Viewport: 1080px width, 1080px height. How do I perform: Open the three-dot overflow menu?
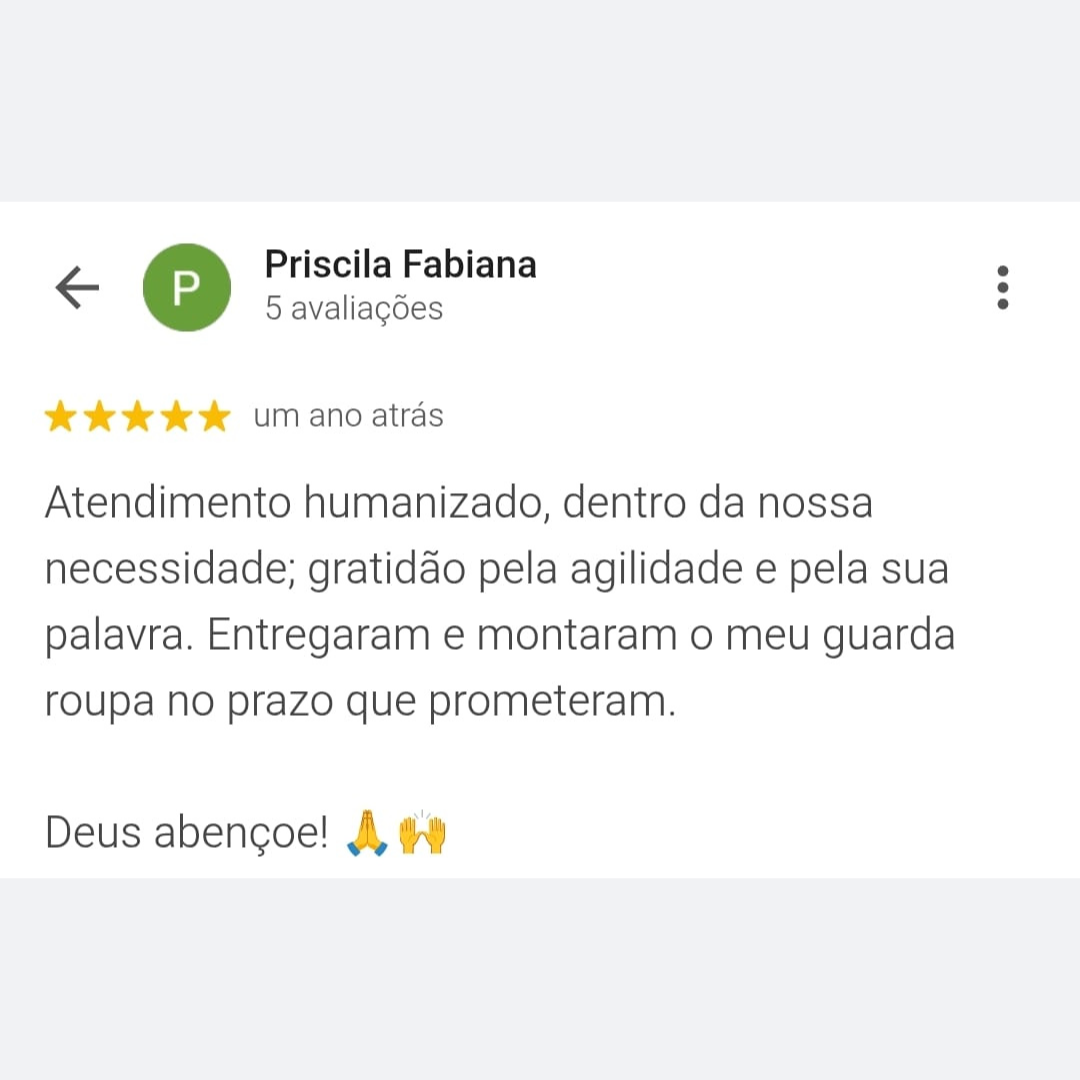coord(1003,288)
